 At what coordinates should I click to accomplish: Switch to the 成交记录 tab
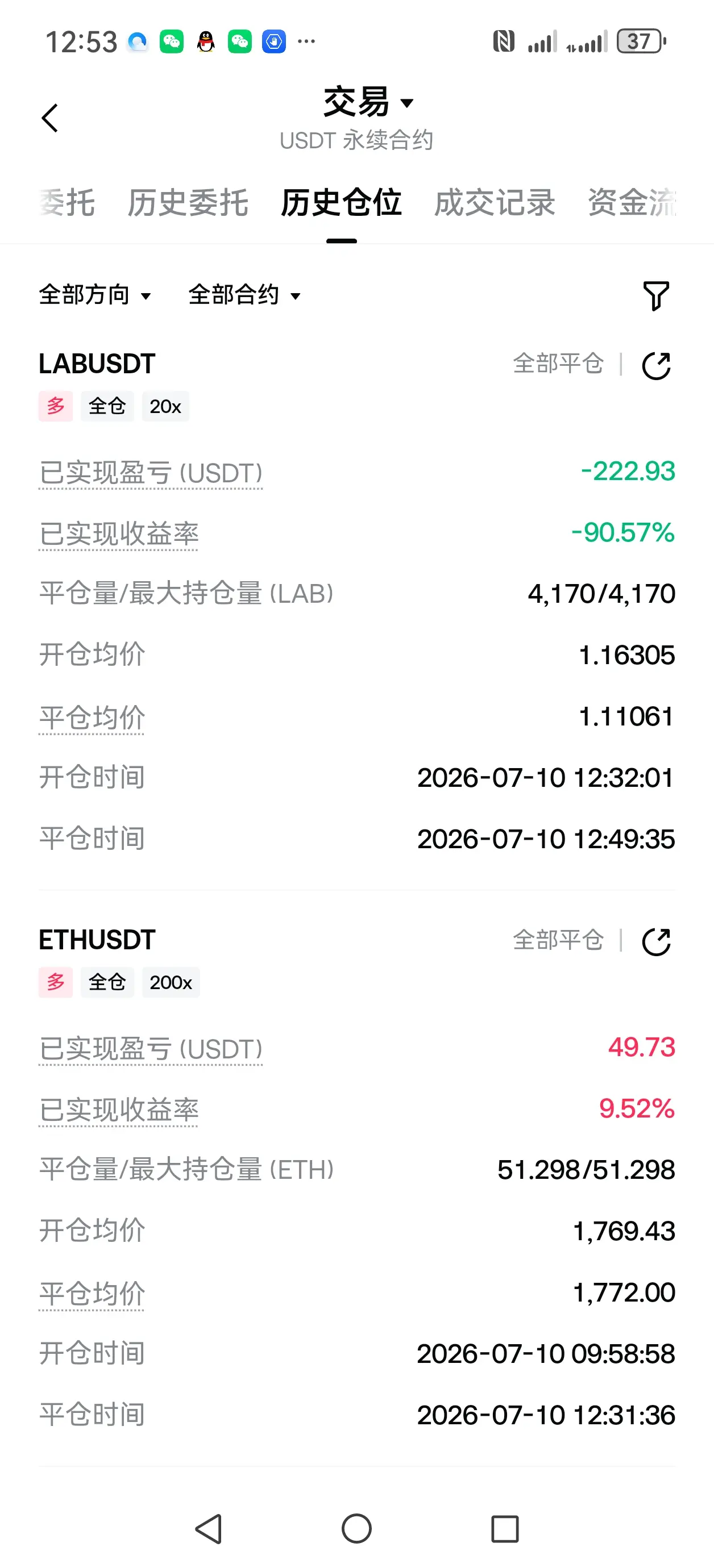click(494, 203)
